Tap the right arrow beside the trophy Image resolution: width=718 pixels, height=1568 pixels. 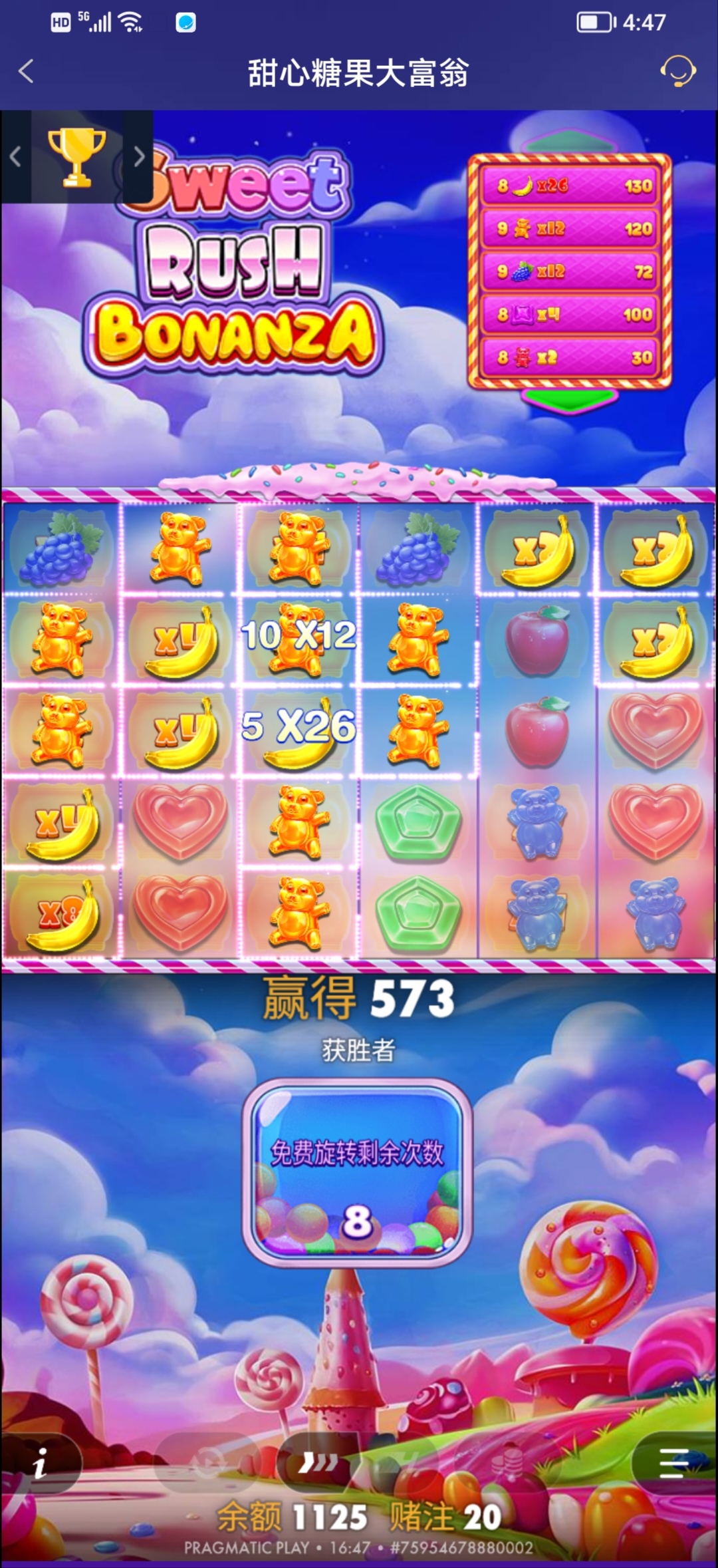pyautogui.click(x=138, y=157)
